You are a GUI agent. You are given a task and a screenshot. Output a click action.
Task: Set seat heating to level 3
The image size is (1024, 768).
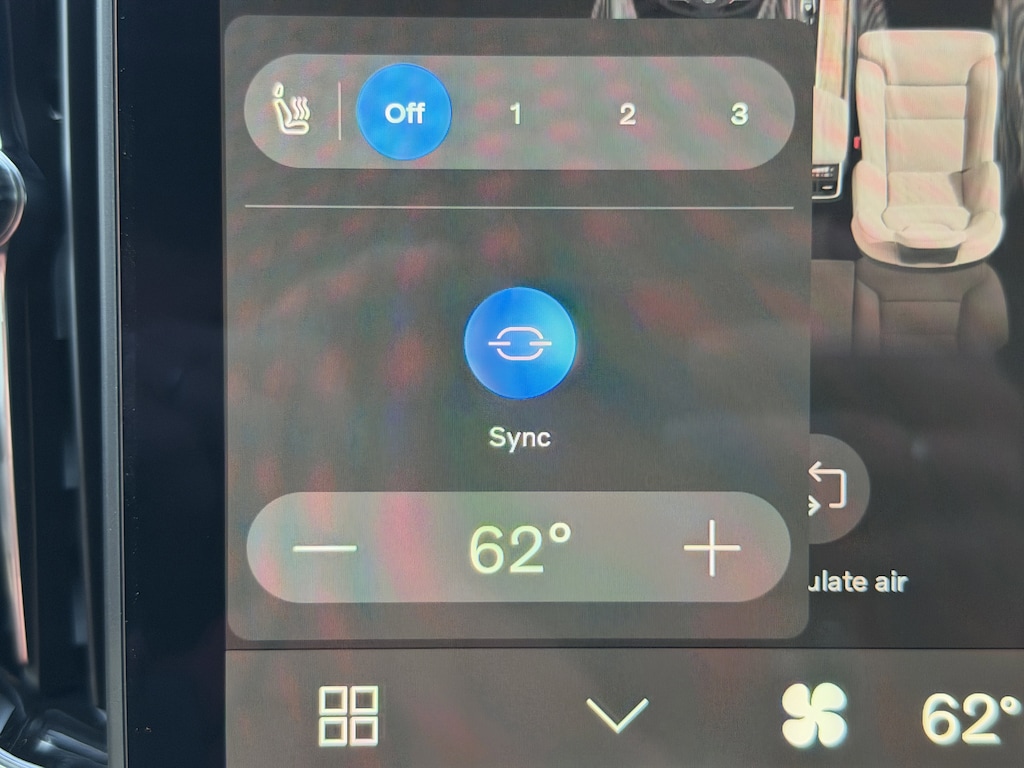click(739, 114)
